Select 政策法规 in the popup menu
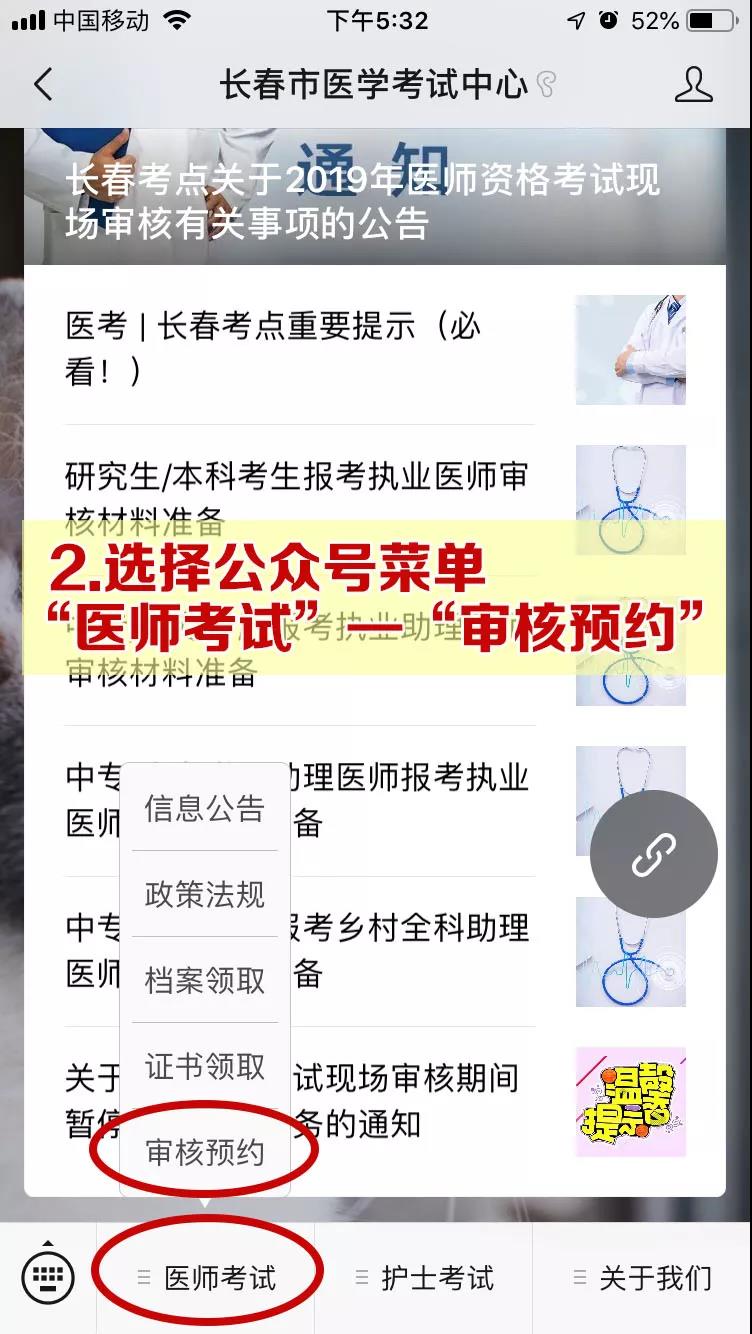 (205, 894)
